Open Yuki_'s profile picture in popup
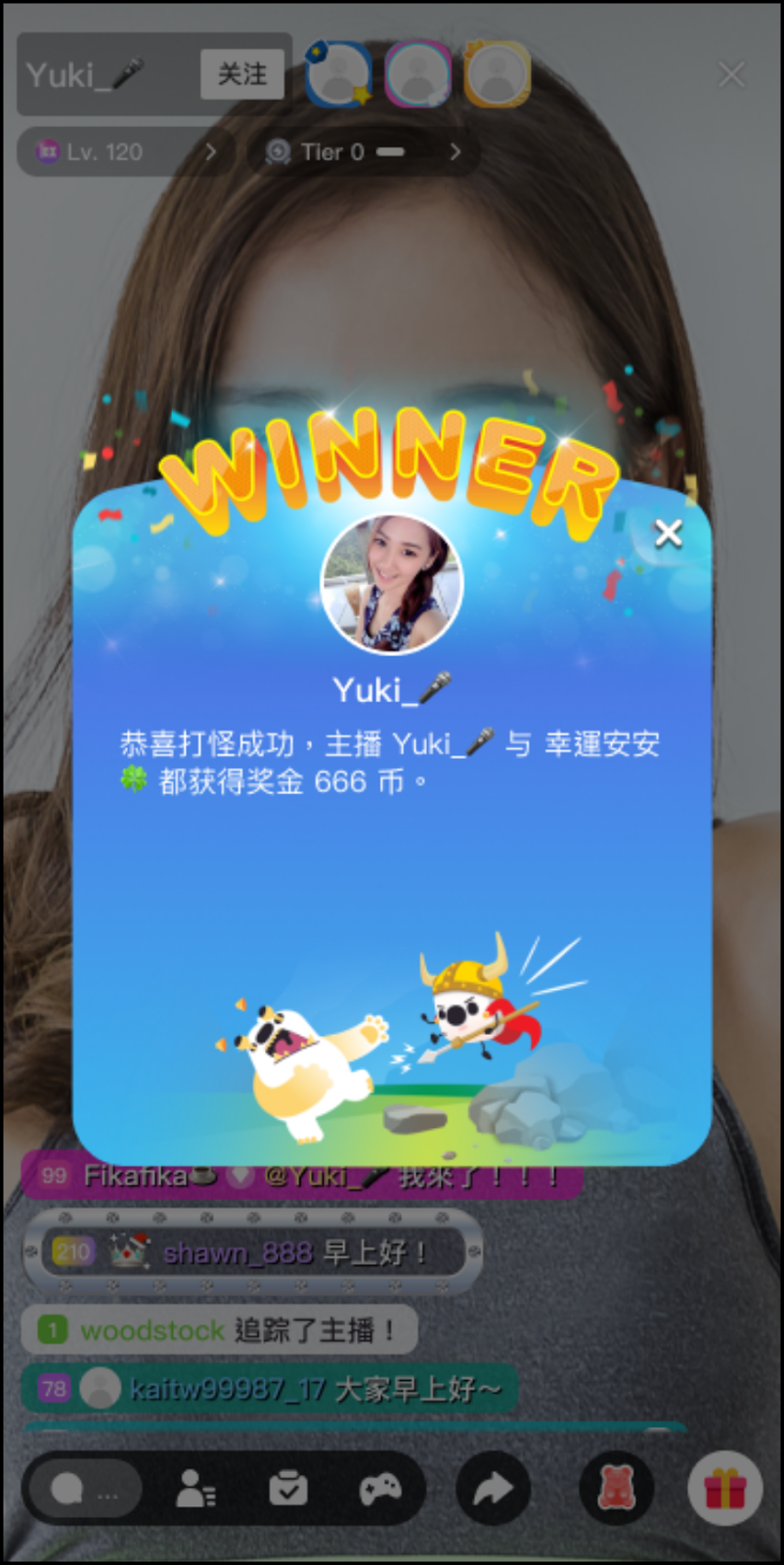The image size is (784, 1565). [x=391, y=584]
